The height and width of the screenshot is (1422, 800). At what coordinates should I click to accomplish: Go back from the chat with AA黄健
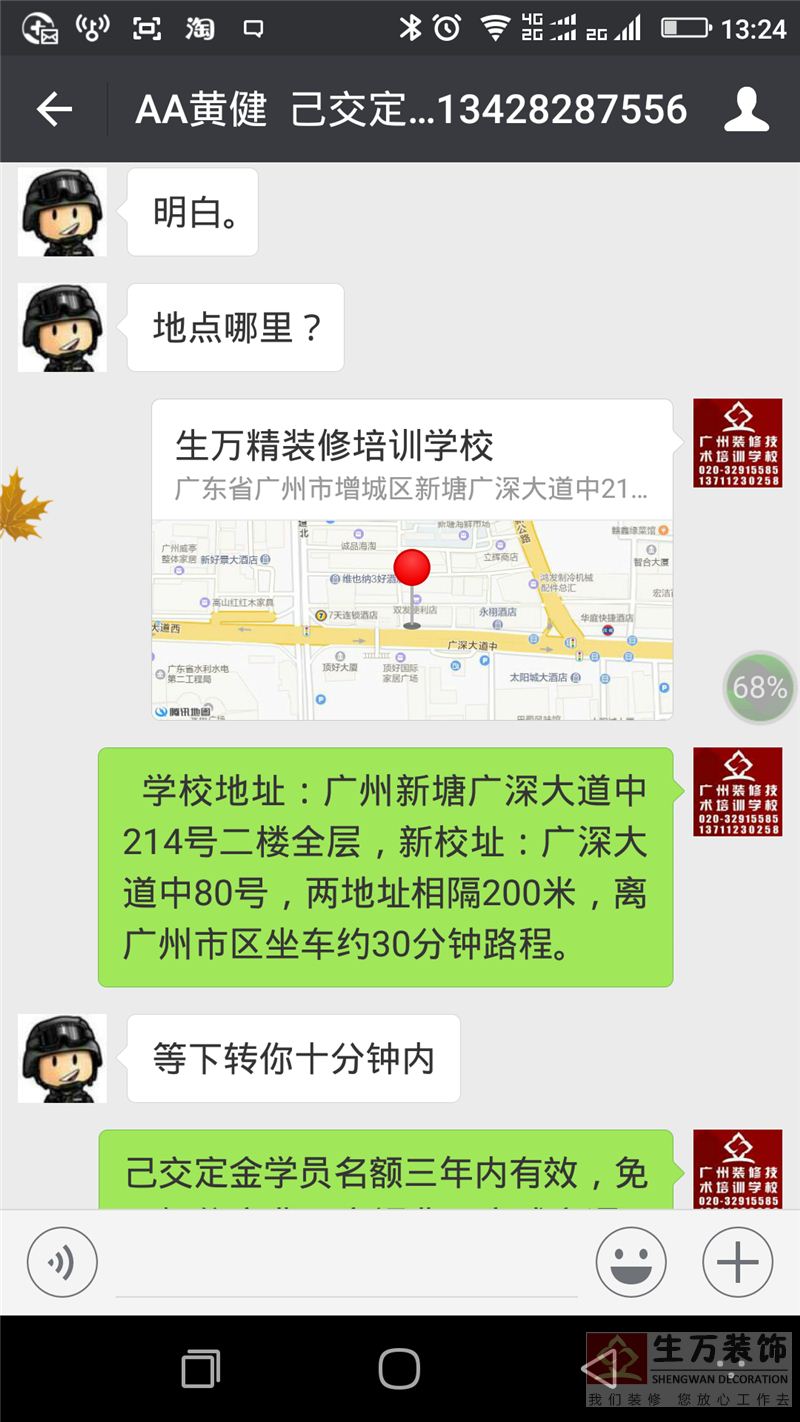click(54, 109)
